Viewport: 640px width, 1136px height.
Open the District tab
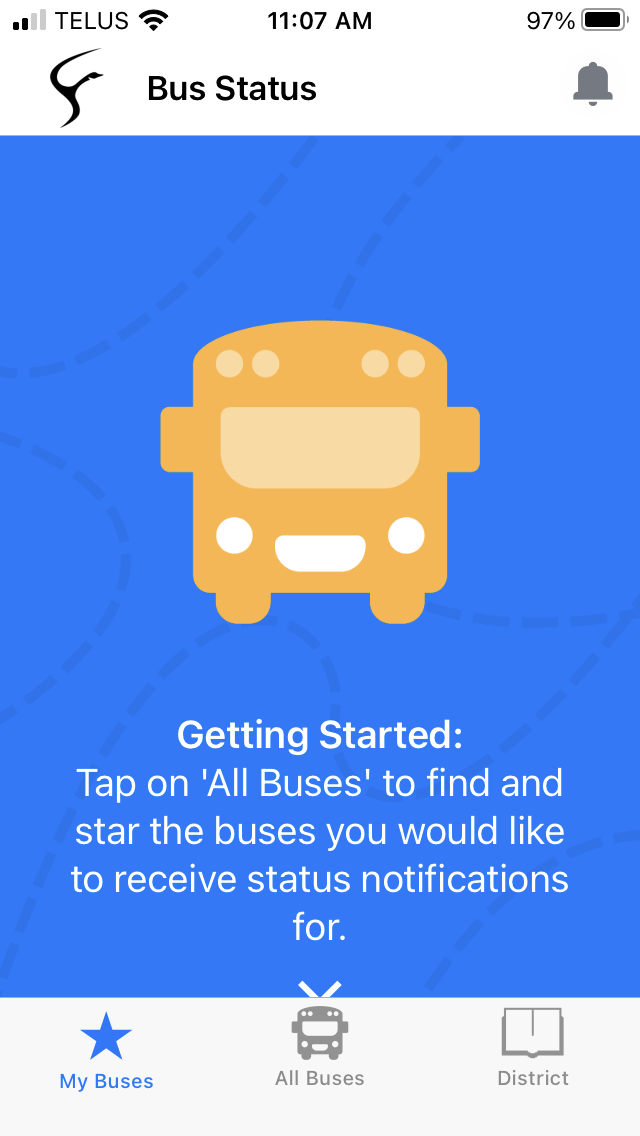pos(533,1047)
